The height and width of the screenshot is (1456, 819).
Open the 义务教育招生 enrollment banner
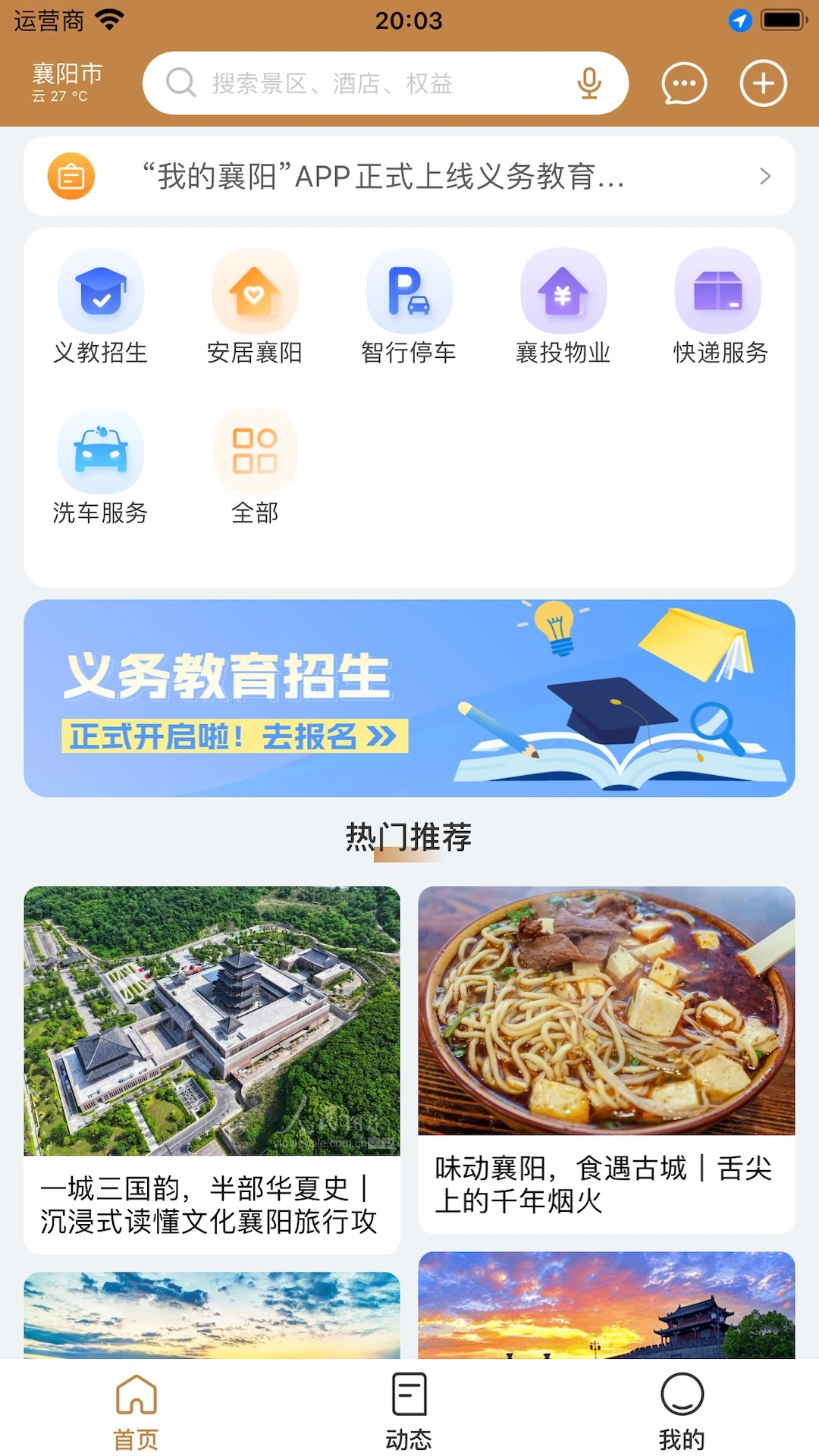(409, 698)
